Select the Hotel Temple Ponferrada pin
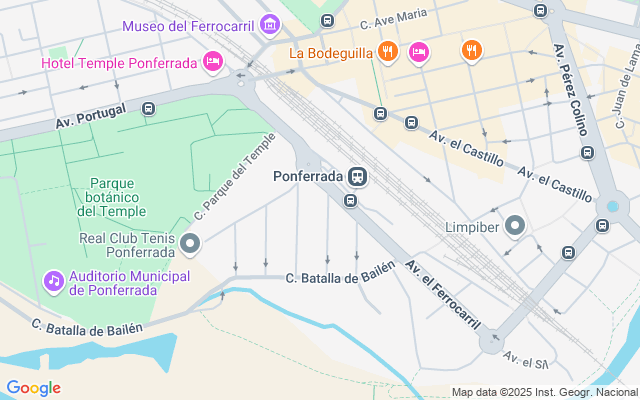 point(213,63)
